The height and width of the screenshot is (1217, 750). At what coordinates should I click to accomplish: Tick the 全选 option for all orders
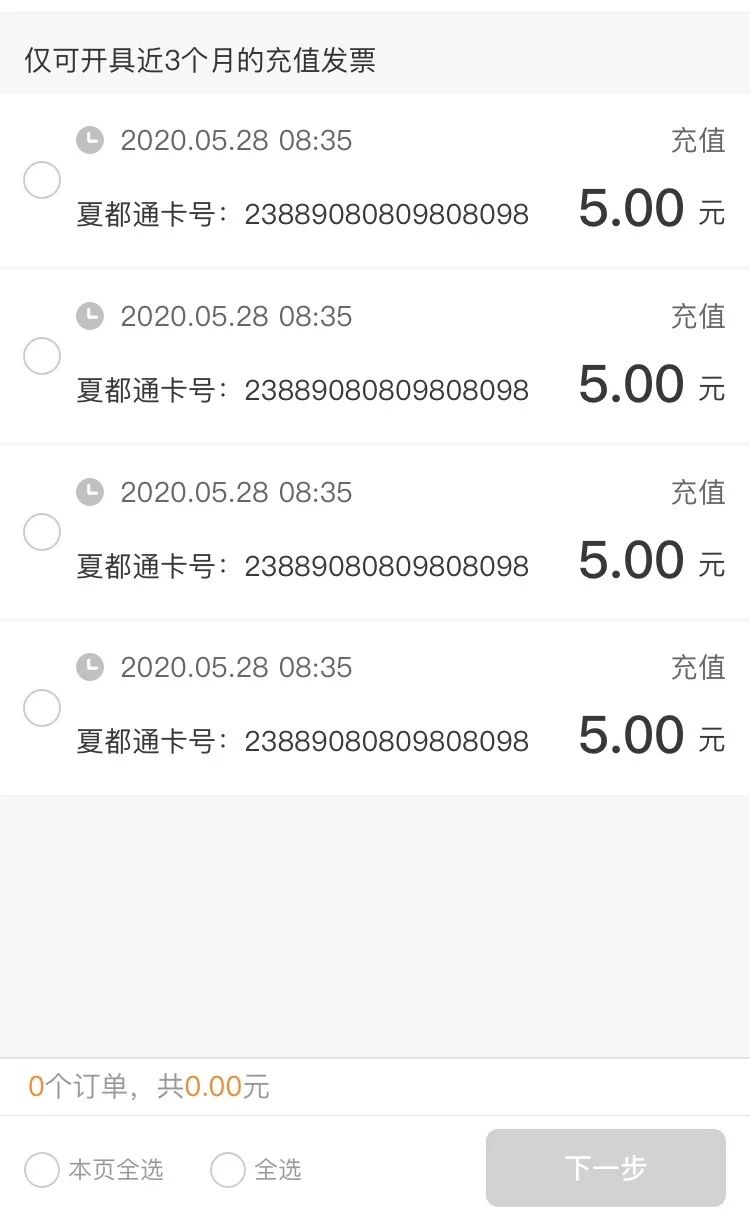coord(228,1169)
